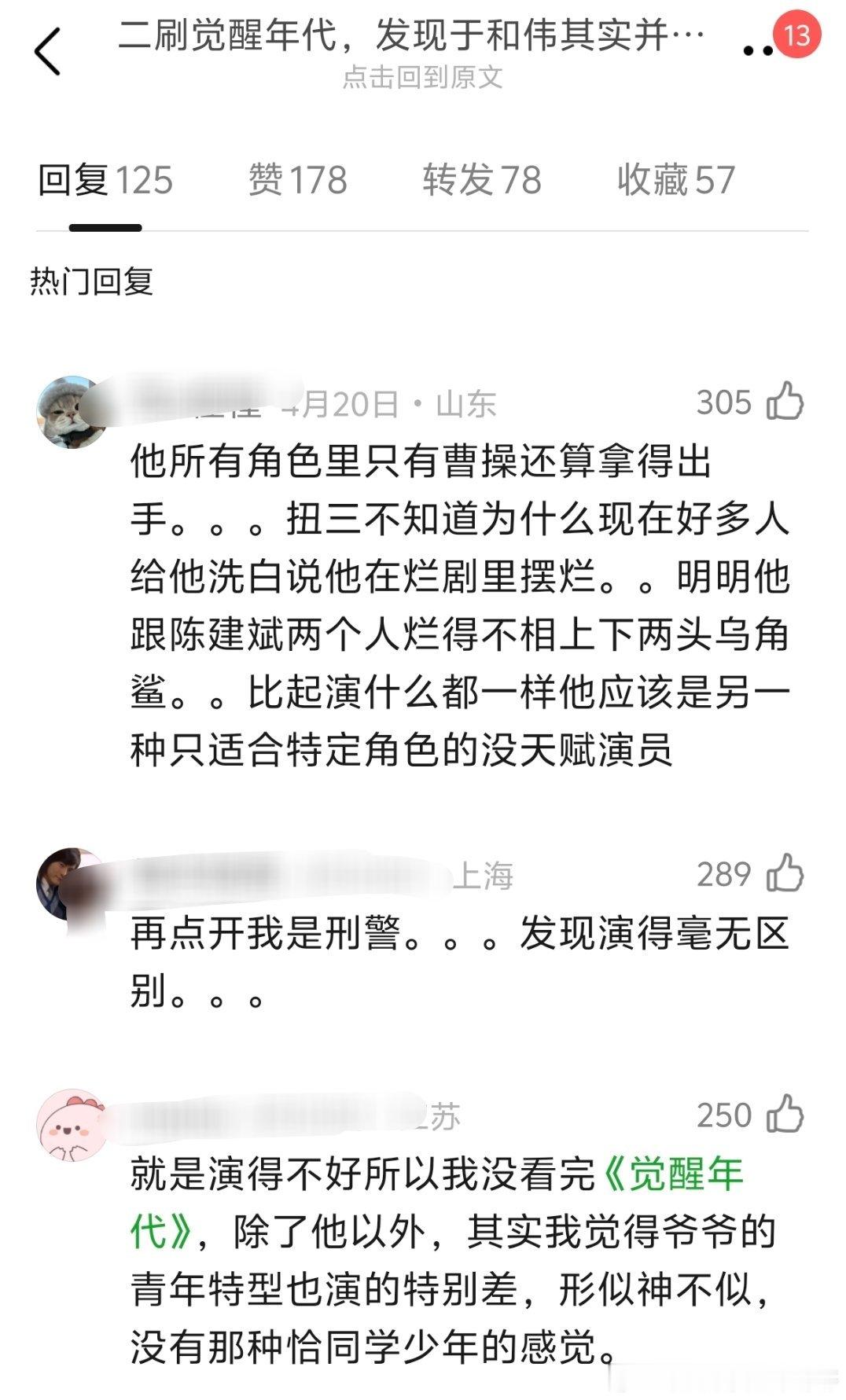Image resolution: width=846 pixels, height=1400 pixels.
Task: Tap the like count 289
Action: tap(724, 873)
